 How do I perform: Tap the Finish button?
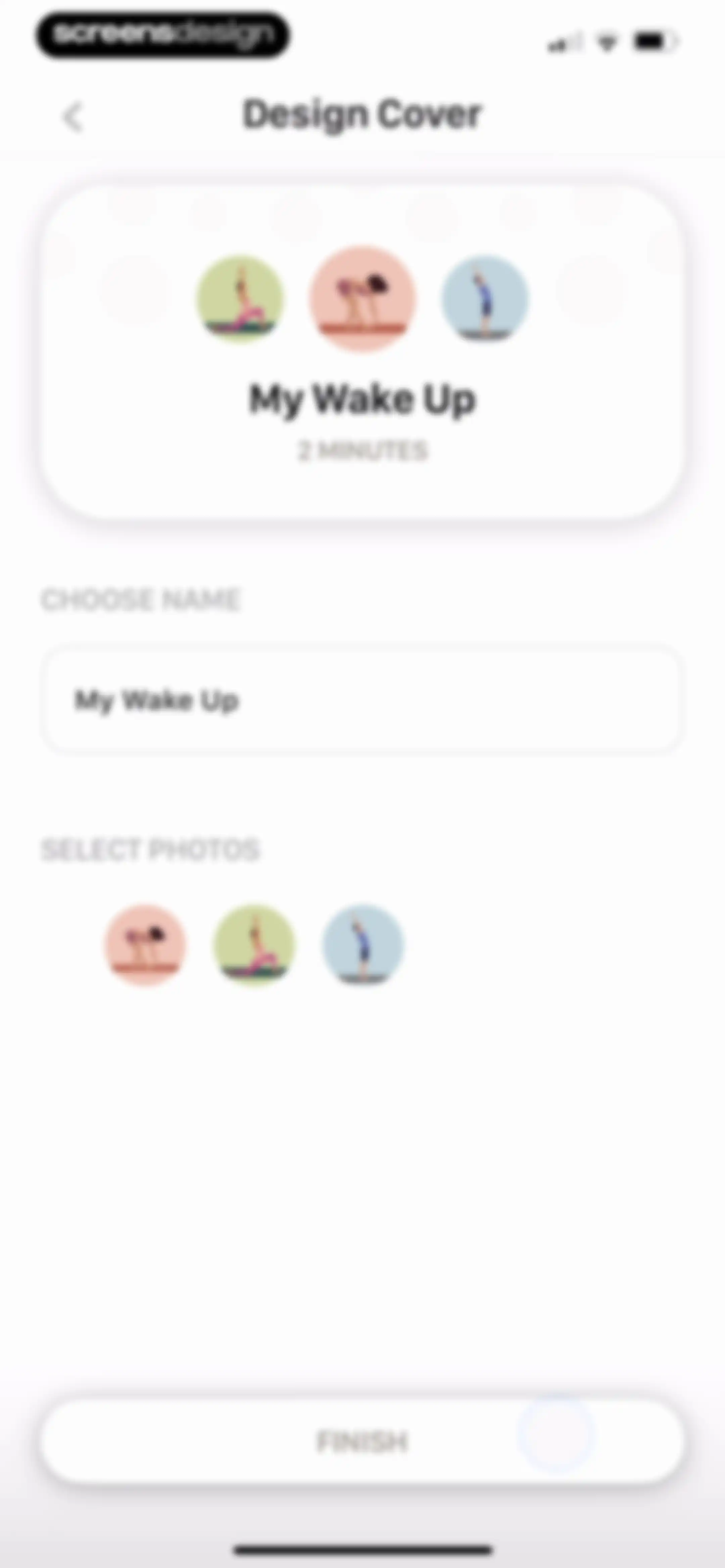pos(362,1441)
